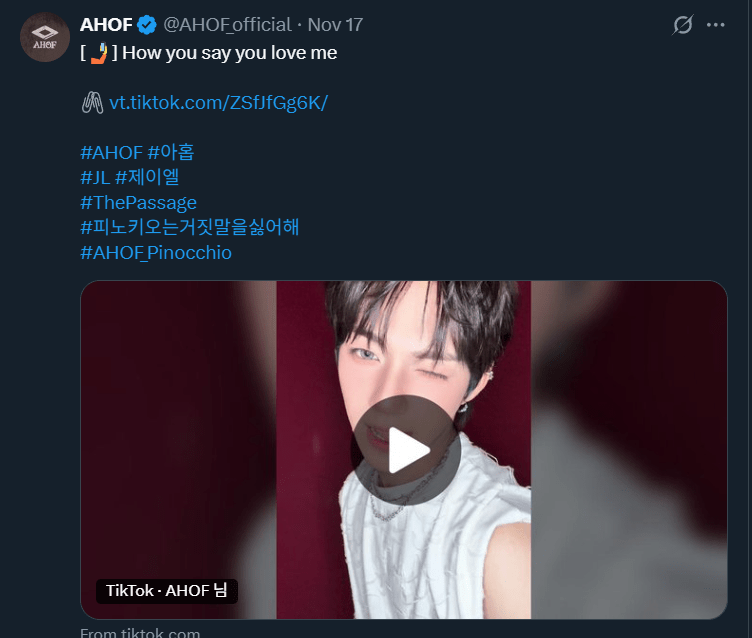Open the #아홉 hashtag
The image size is (752, 638).
click(171, 153)
